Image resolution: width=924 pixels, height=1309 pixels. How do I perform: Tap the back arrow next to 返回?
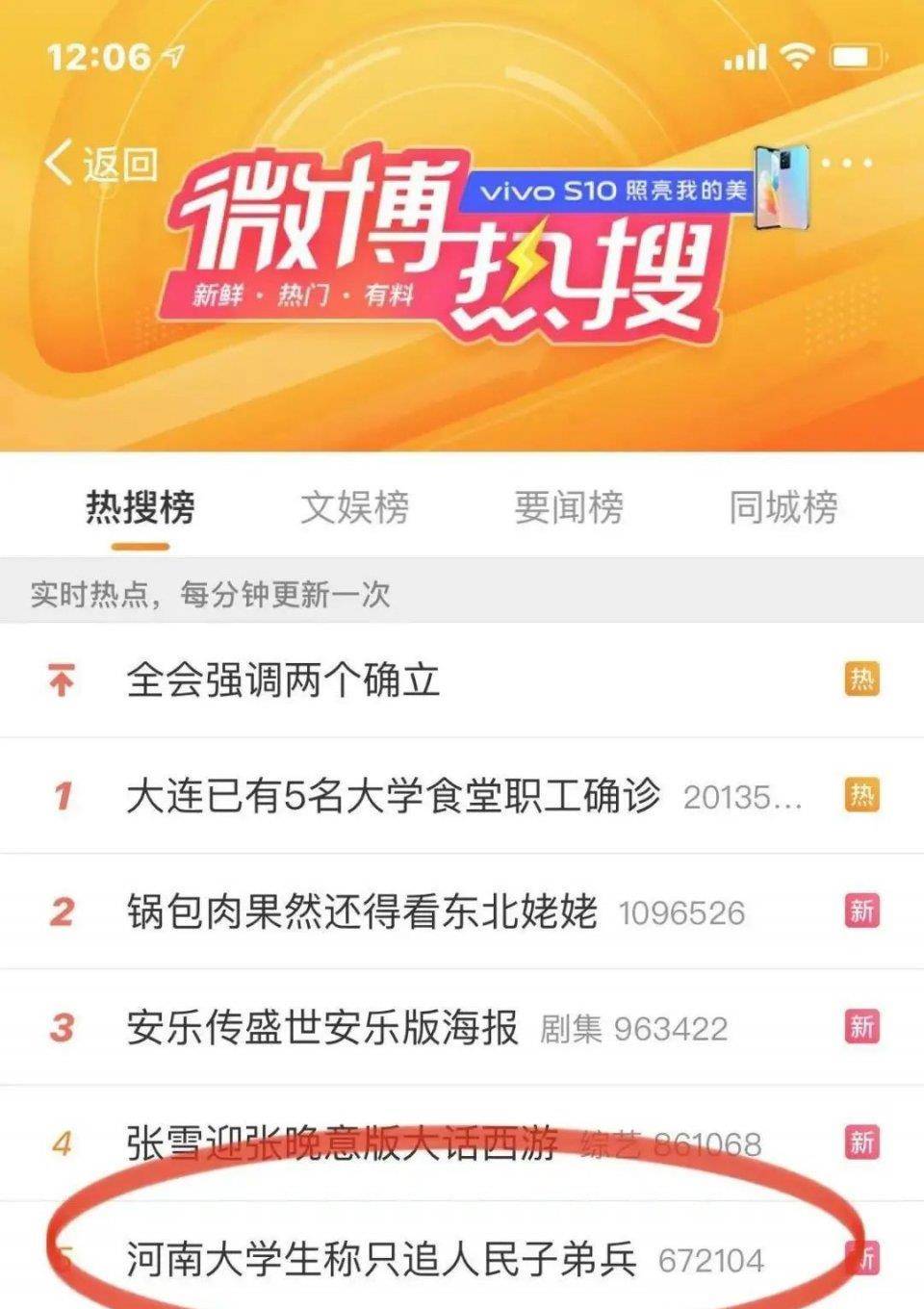(x=58, y=164)
